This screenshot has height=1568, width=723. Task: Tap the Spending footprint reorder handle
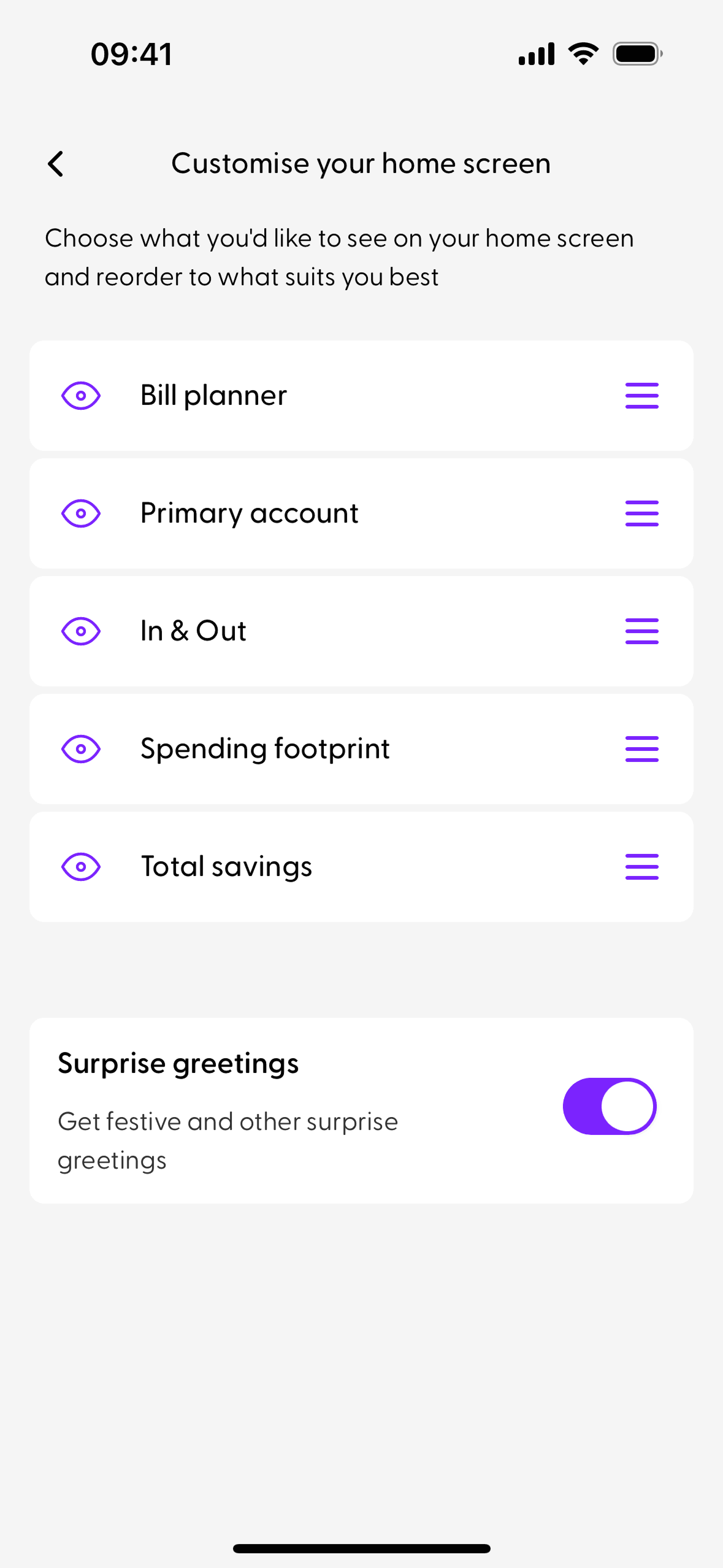tap(641, 749)
